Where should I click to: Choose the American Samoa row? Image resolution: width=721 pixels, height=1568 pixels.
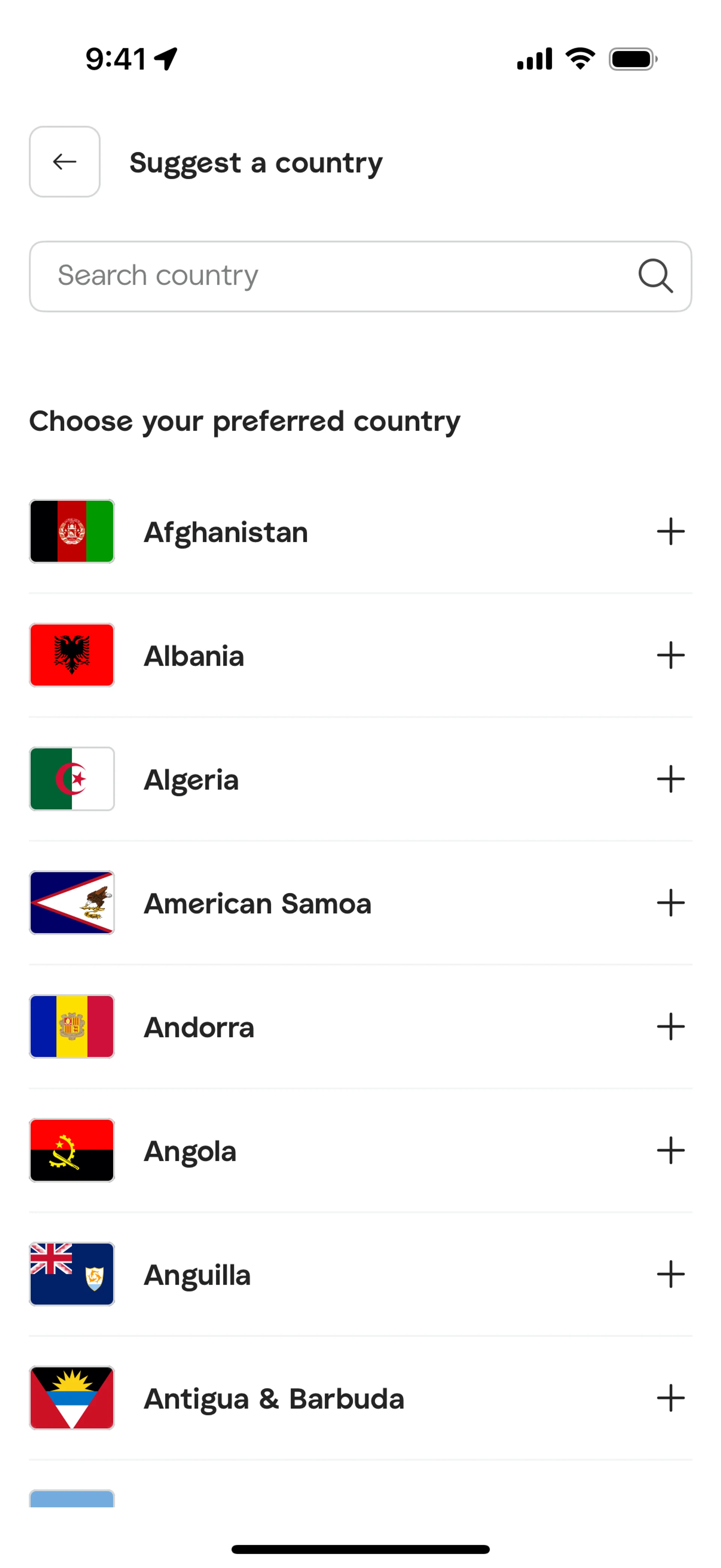coord(257,903)
